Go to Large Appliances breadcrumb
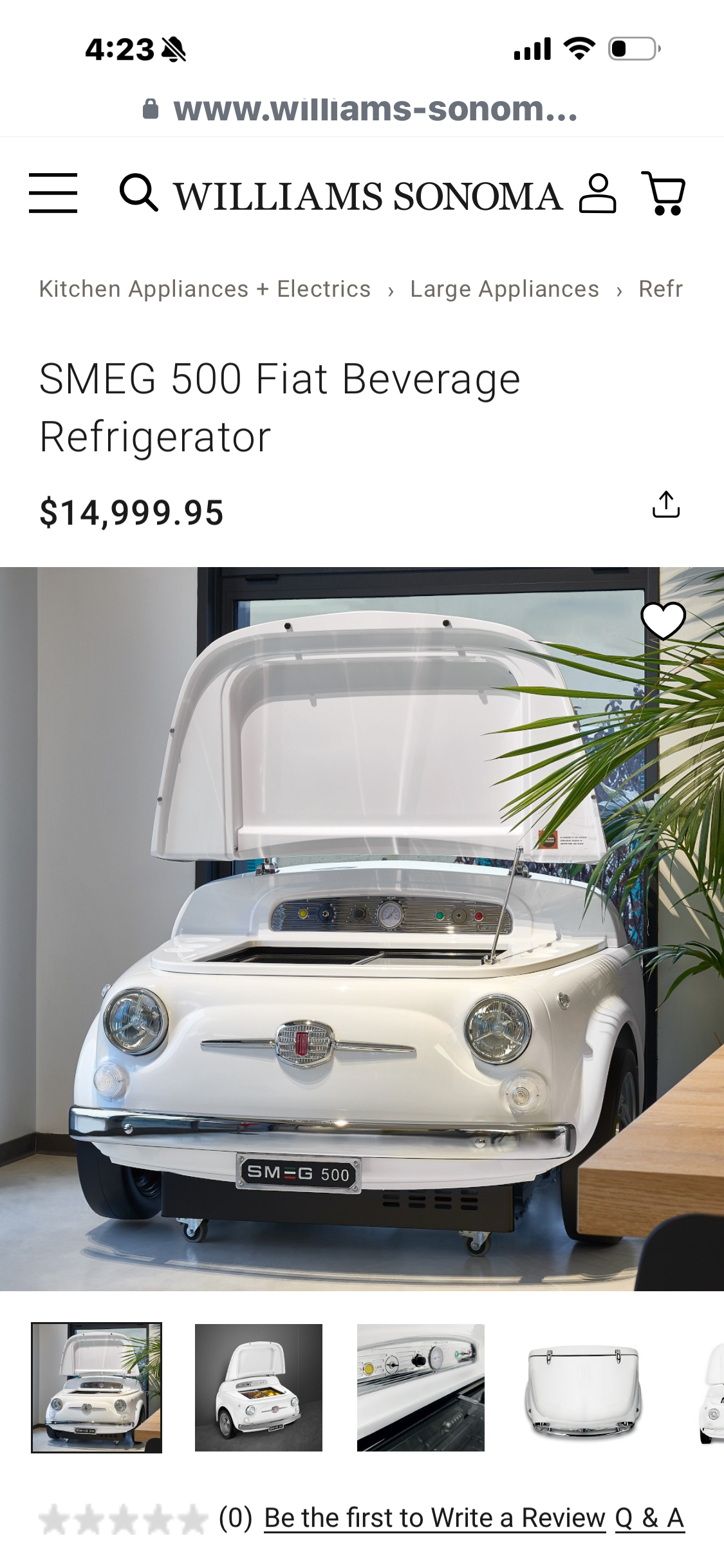The image size is (724, 1568). tap(505, 289)
